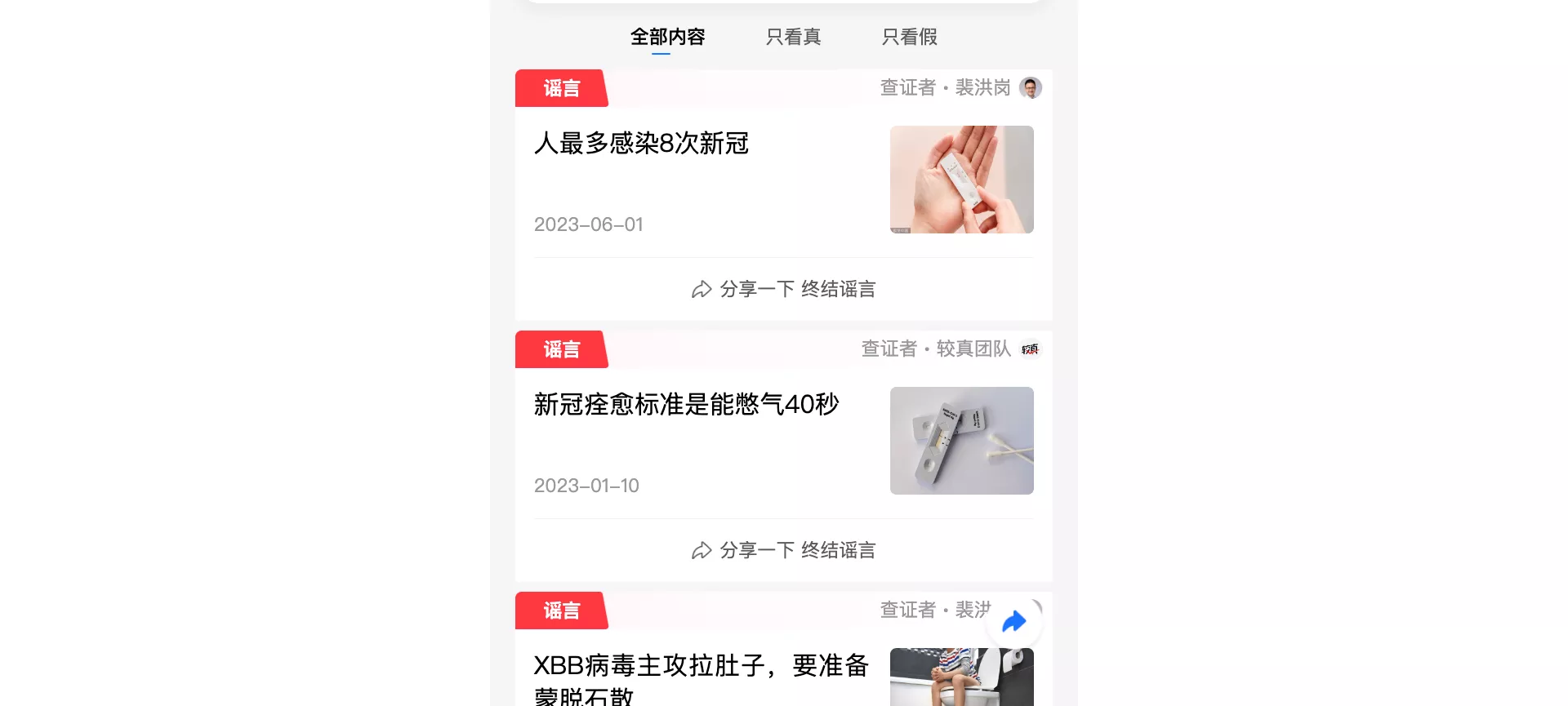Share the 憋气40秒 rumor debunk
Screen dimensions: 1568x706
(x=783, y=550)
